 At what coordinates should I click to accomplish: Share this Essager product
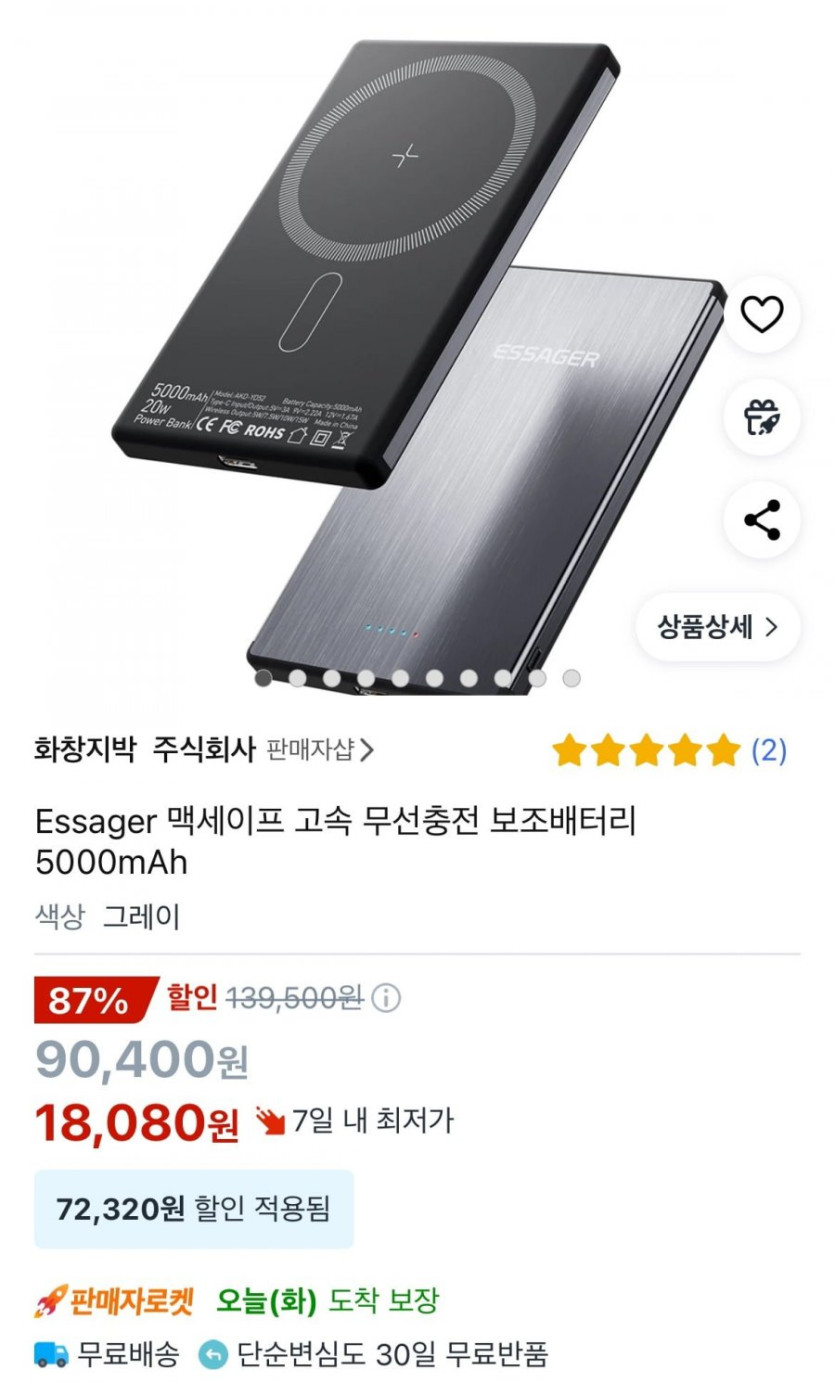click(x=762, y=521)
